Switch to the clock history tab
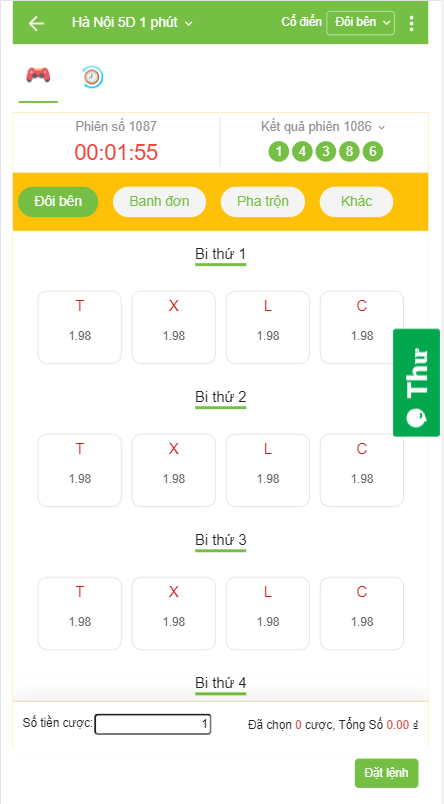Screen dimensions: 444x804 92,76
